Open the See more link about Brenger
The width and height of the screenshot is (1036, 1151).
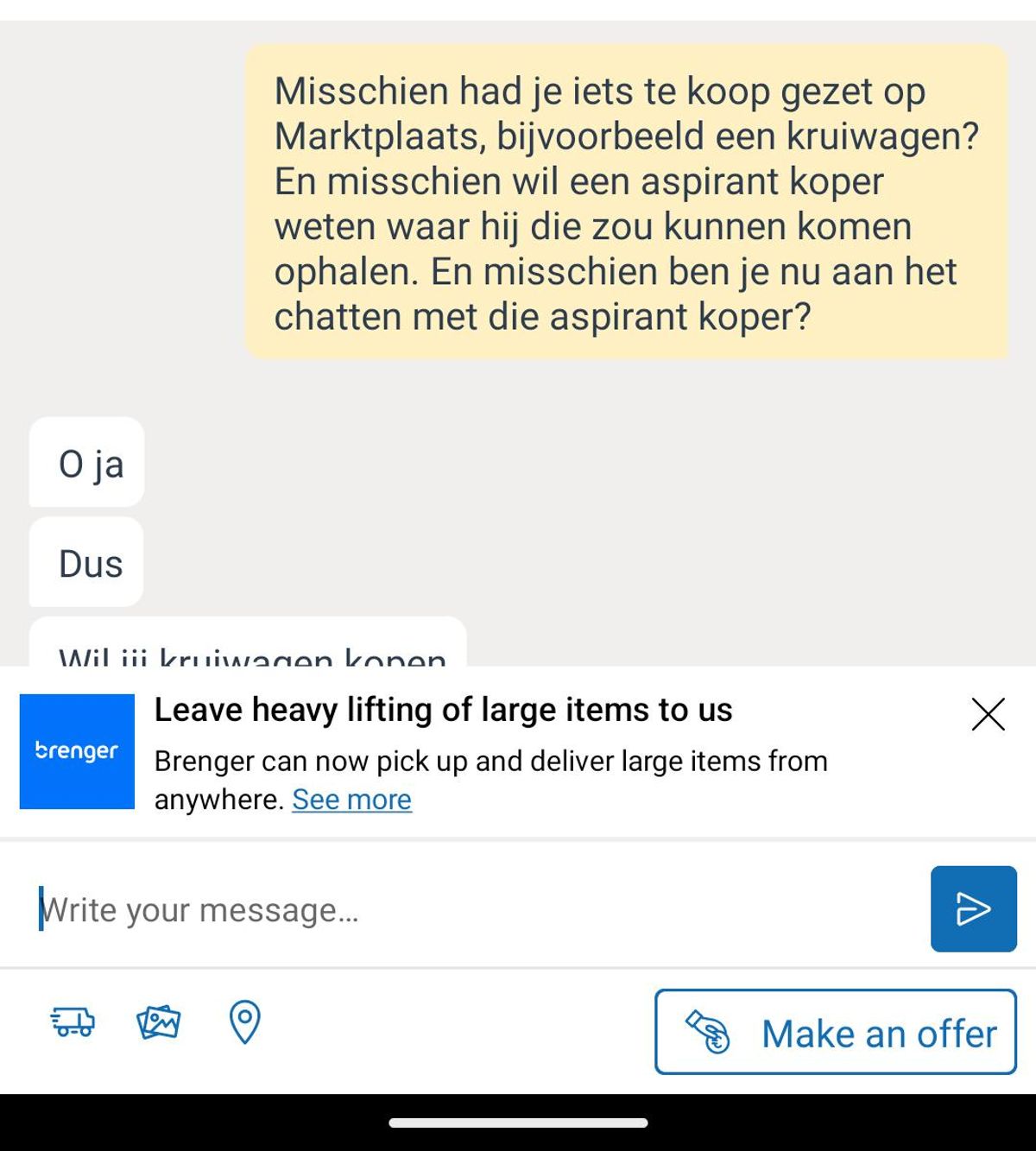click(351, 800)
